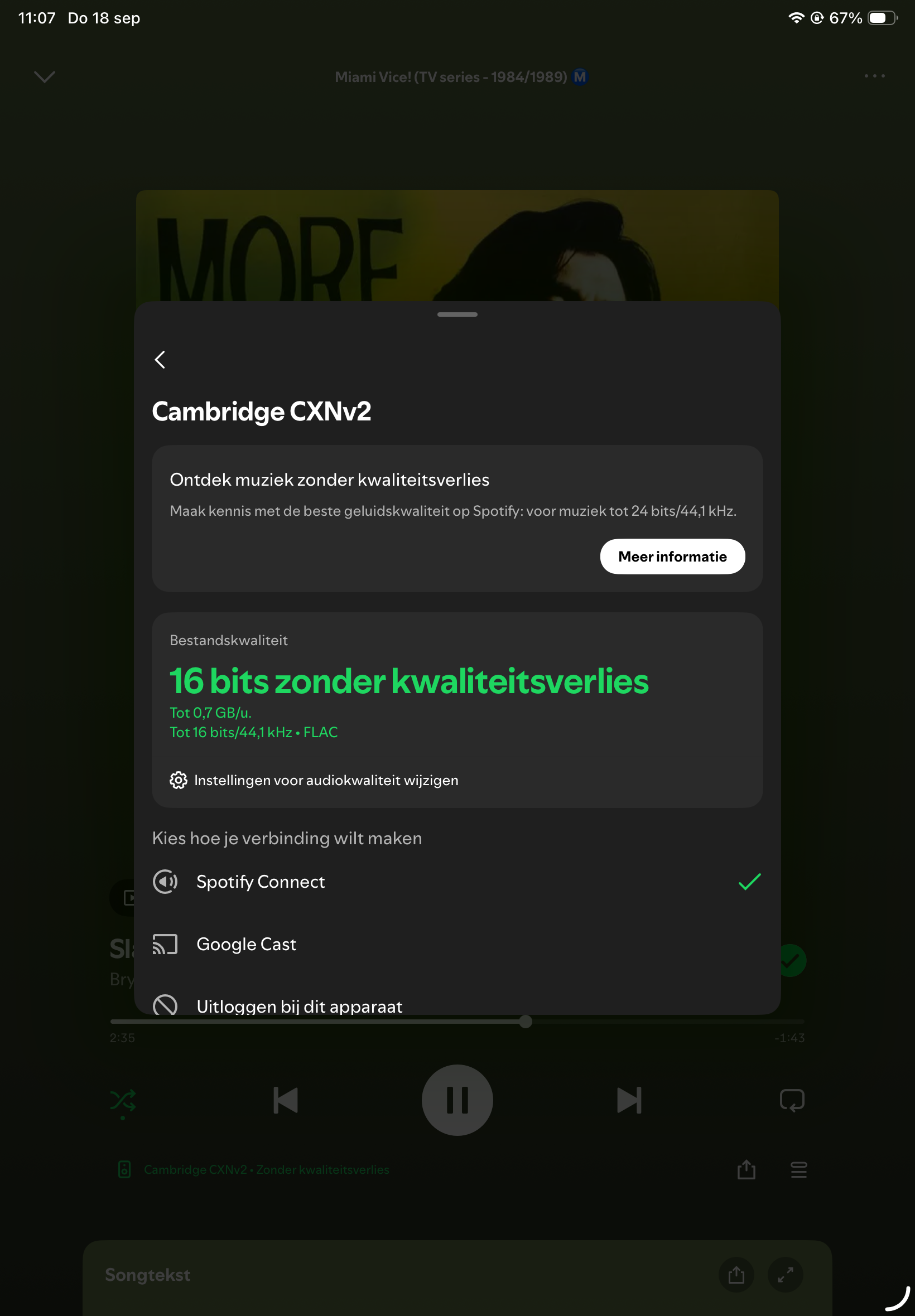Viewport: 915px width, 1316px height.
Task: Collapse the now playing view
Action: (x=45, y=76)
